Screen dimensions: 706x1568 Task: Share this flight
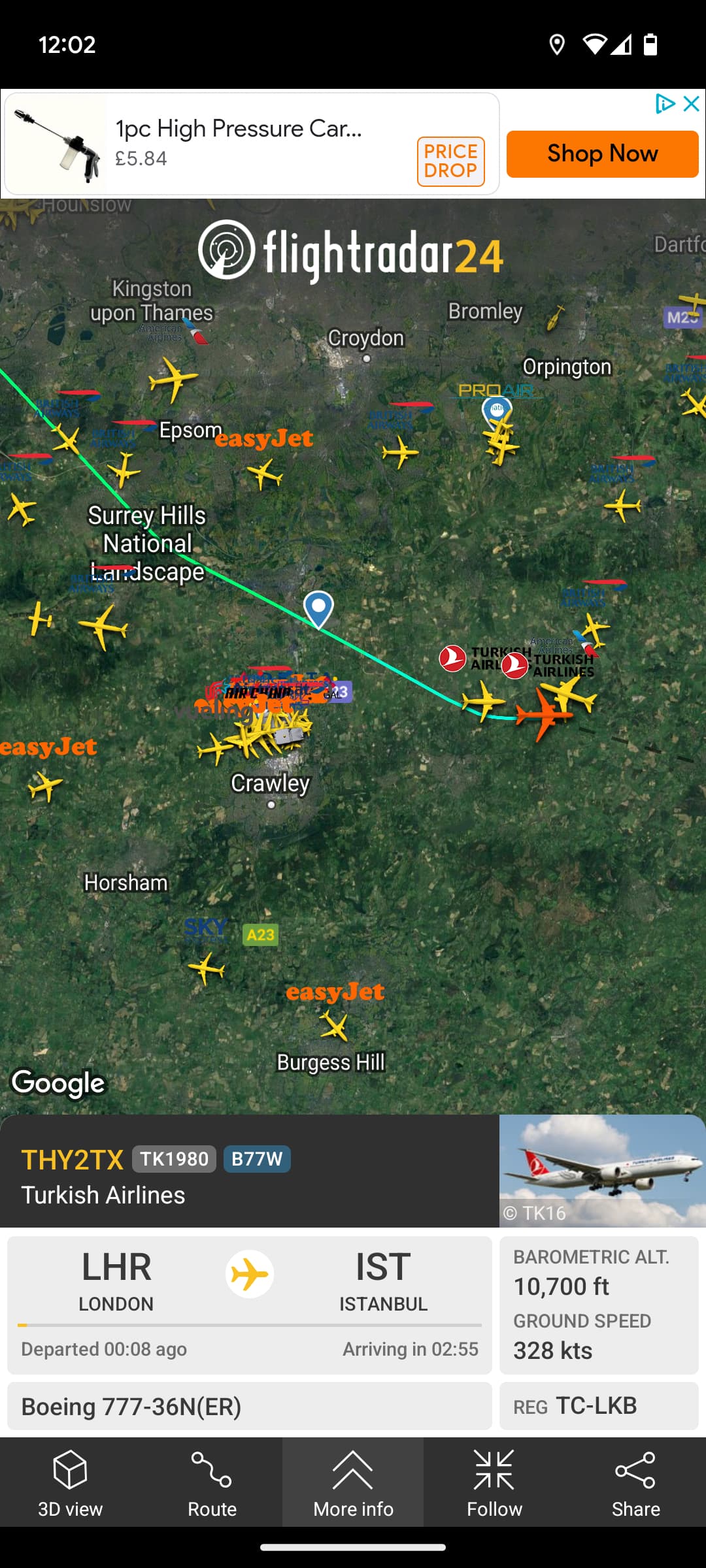pyautogui.click(x=635, y=1482)
